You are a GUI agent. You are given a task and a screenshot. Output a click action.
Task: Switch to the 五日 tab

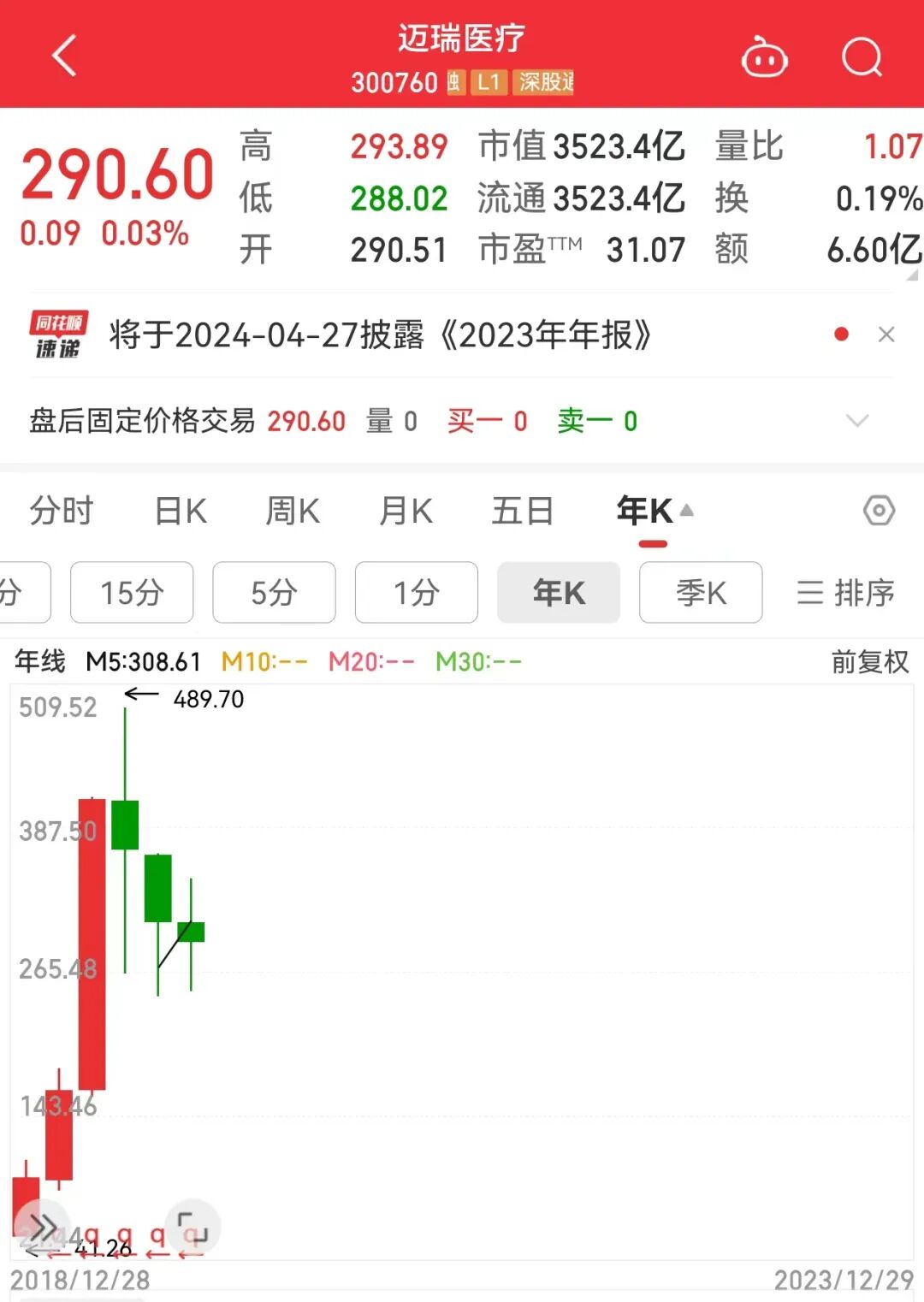[x=522, y=511]
